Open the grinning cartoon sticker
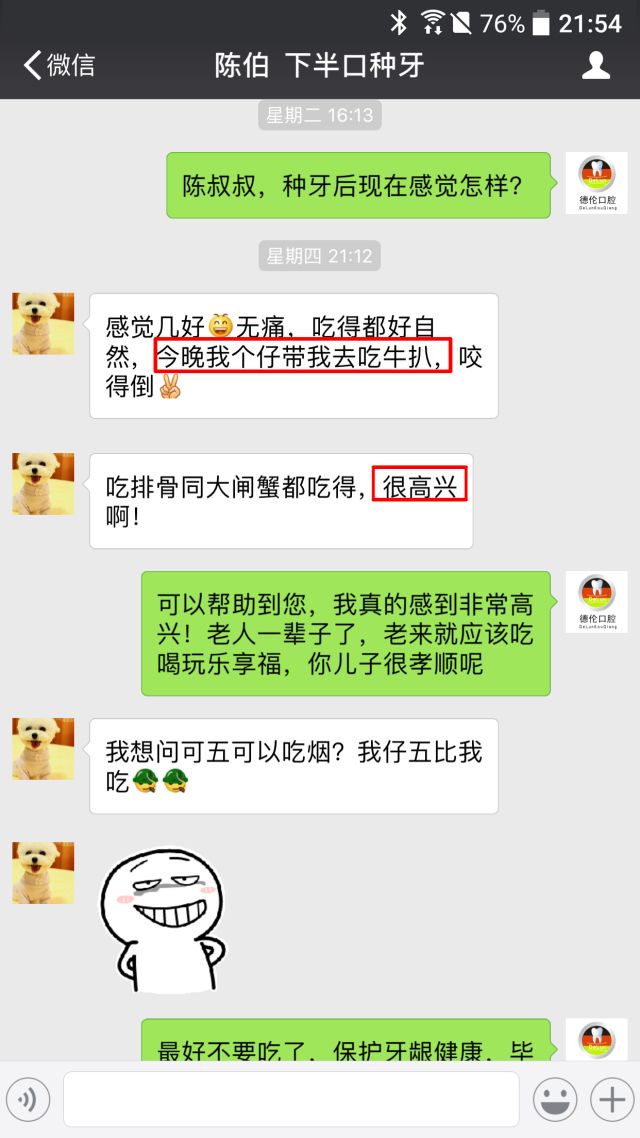The width and height of the screenshot is (640, 1138). pos(165,920)
